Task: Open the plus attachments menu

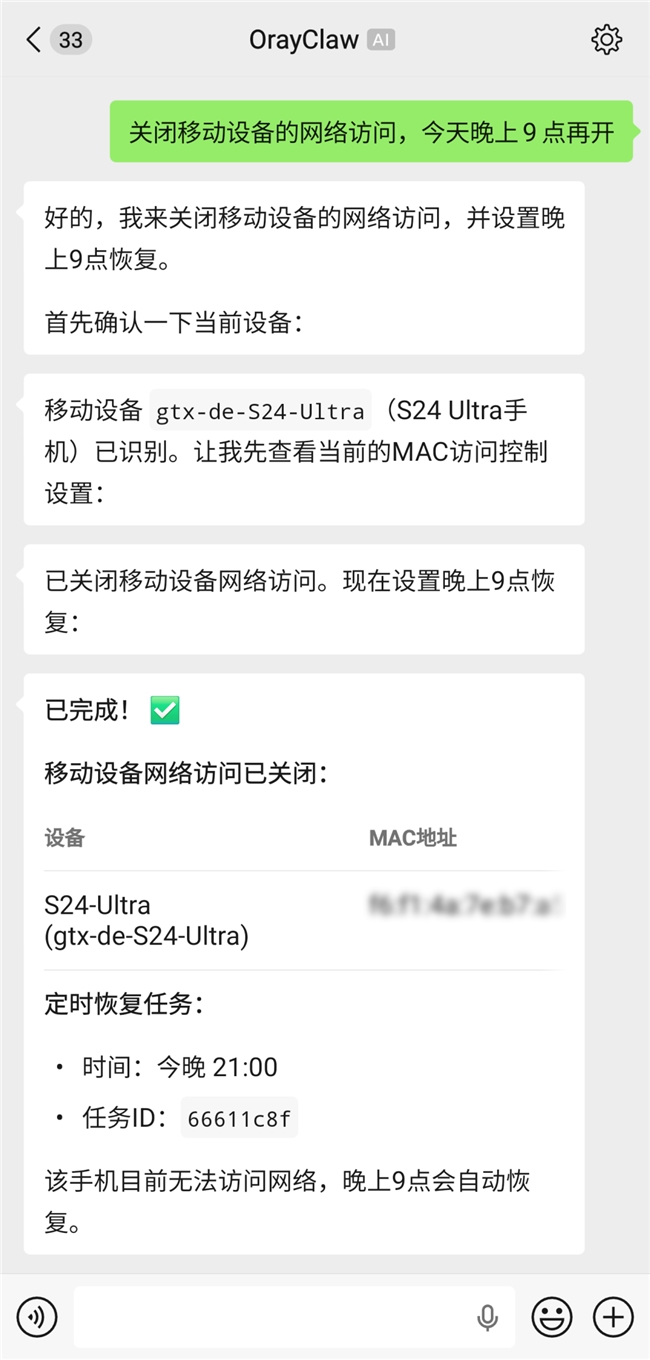Action: point(613,1317)
